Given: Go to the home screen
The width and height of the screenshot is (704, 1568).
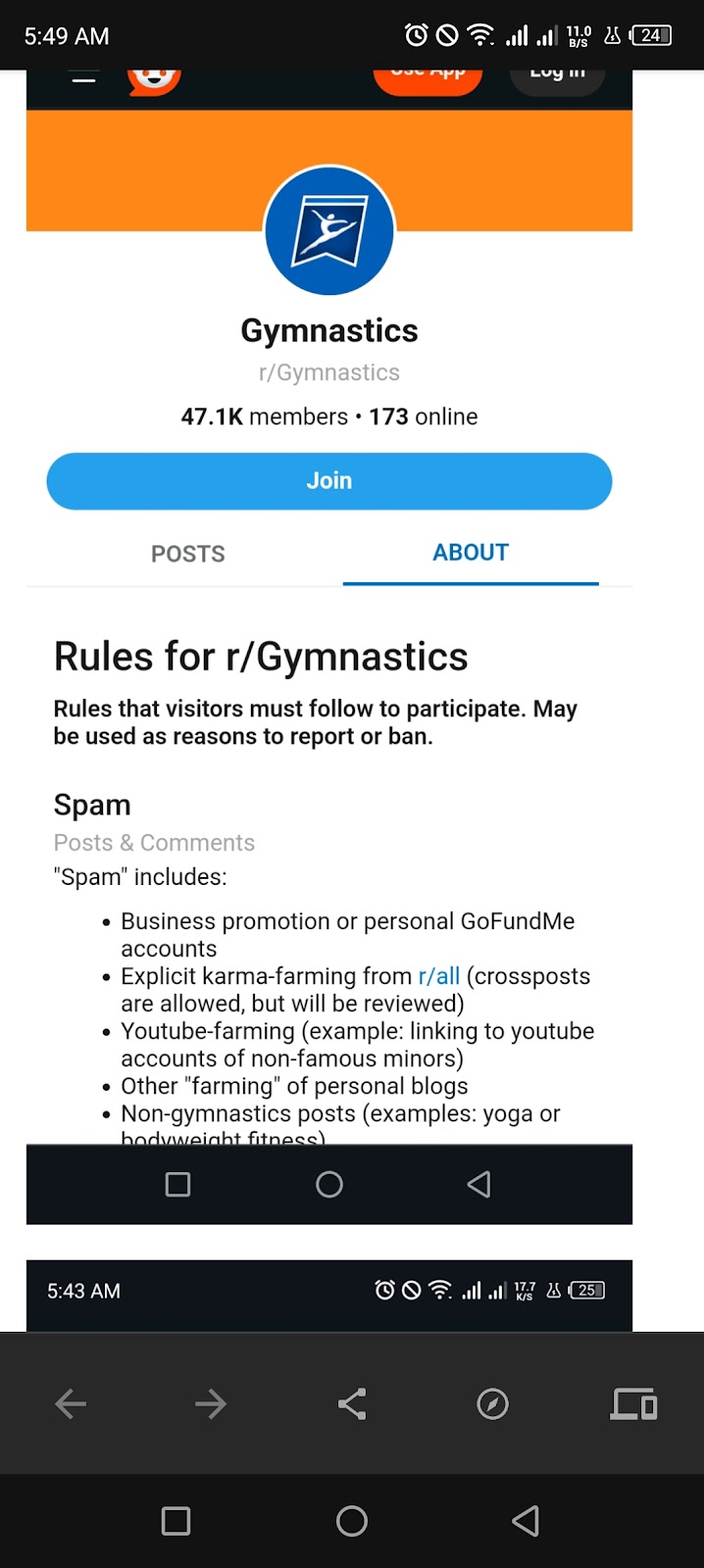Looking at the screenshot, I should point(352,1521).
